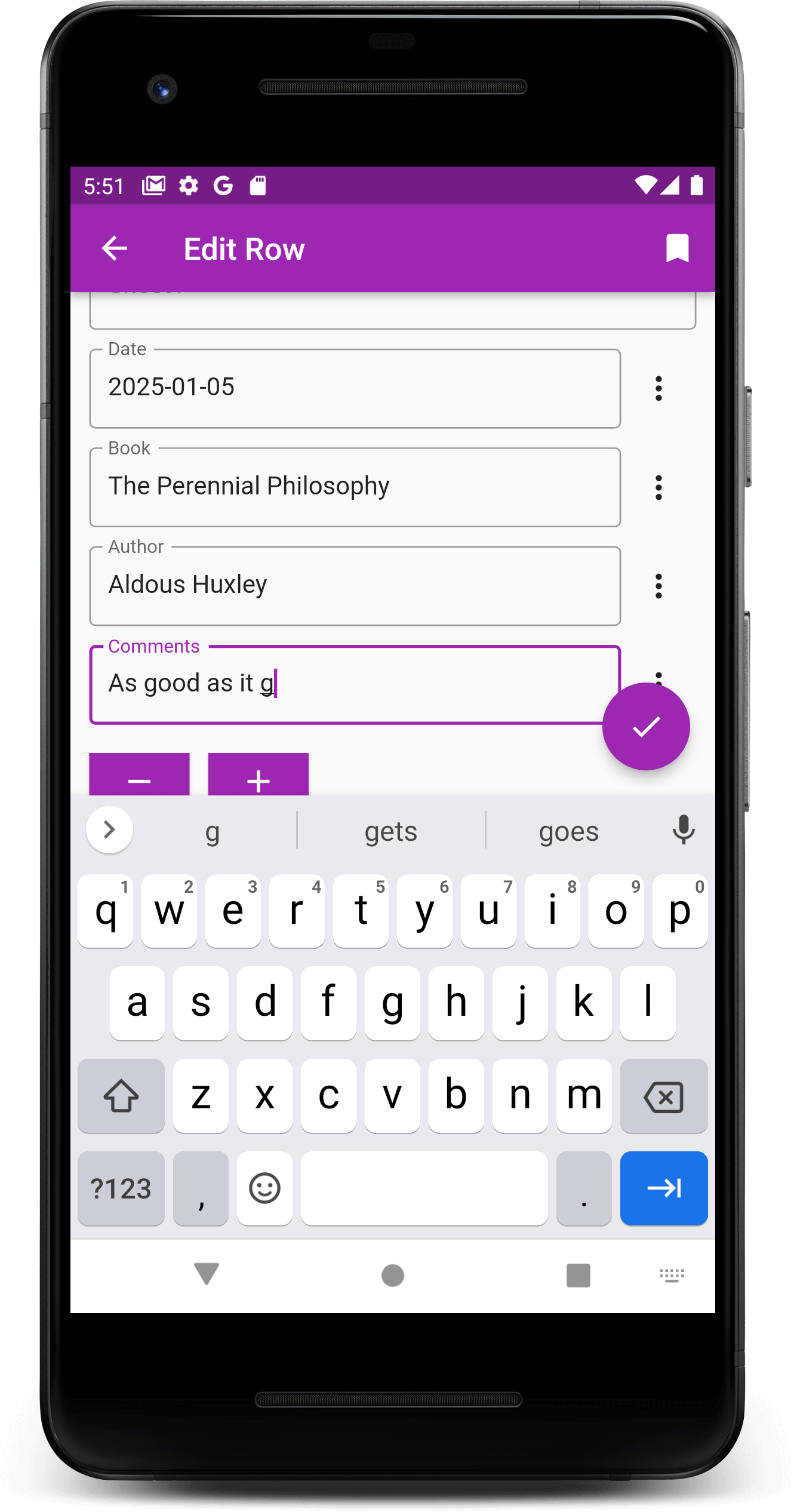Screen dimensions: 794x1512
Task: Start voice input with the microphone
Action: pos(684,829)
